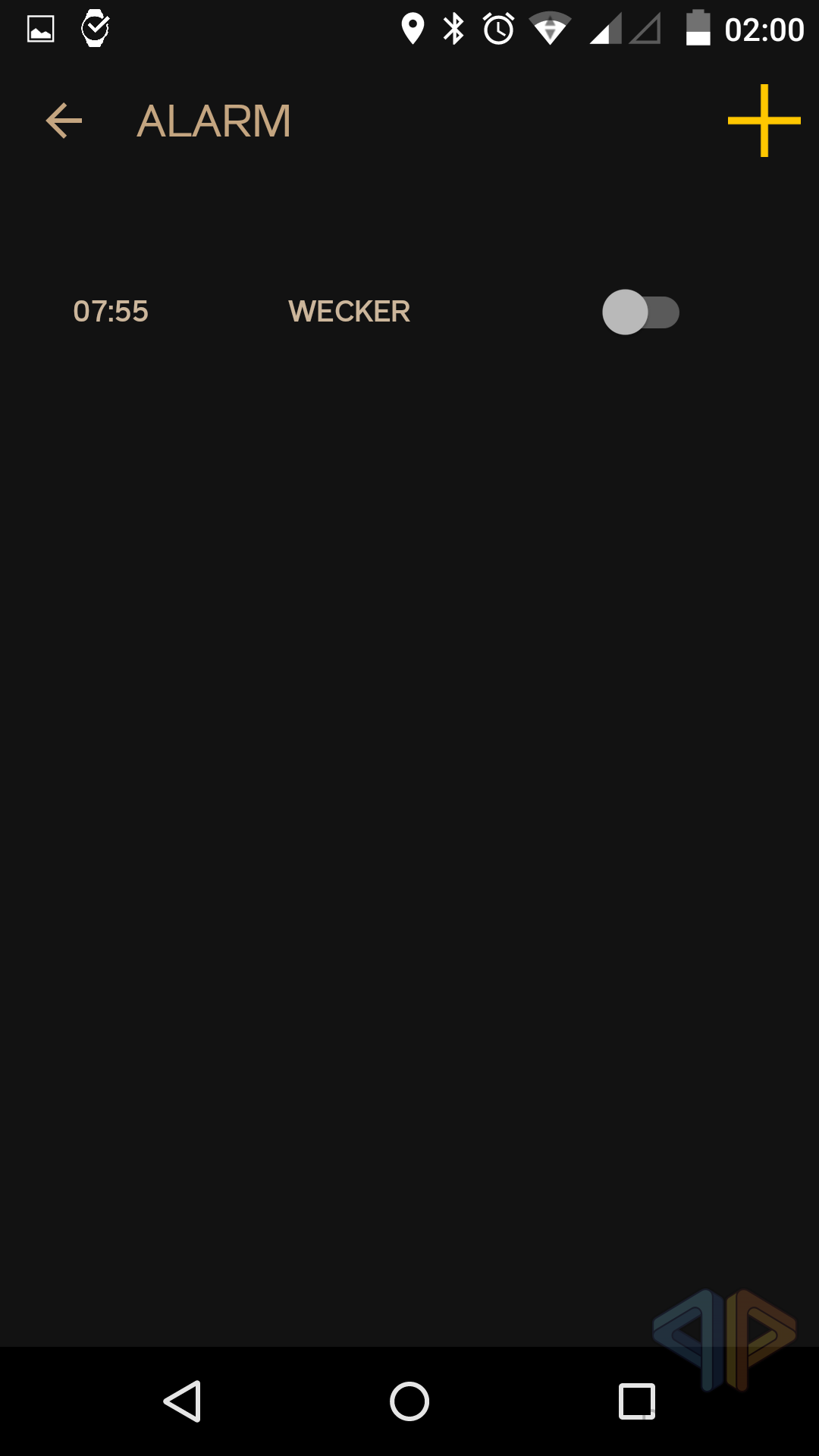This screenshot has height=1456, width=819.
Task: Enable the 07:55 Wecker alarm switch
Action: (640, 312)
